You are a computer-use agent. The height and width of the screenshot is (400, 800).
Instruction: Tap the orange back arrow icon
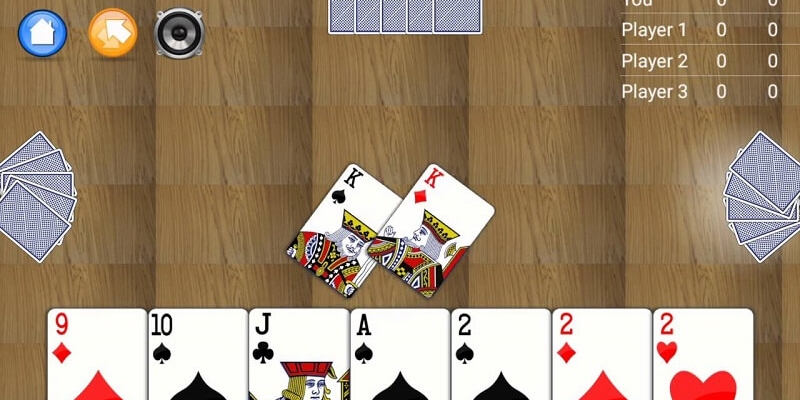coord(113,33)
